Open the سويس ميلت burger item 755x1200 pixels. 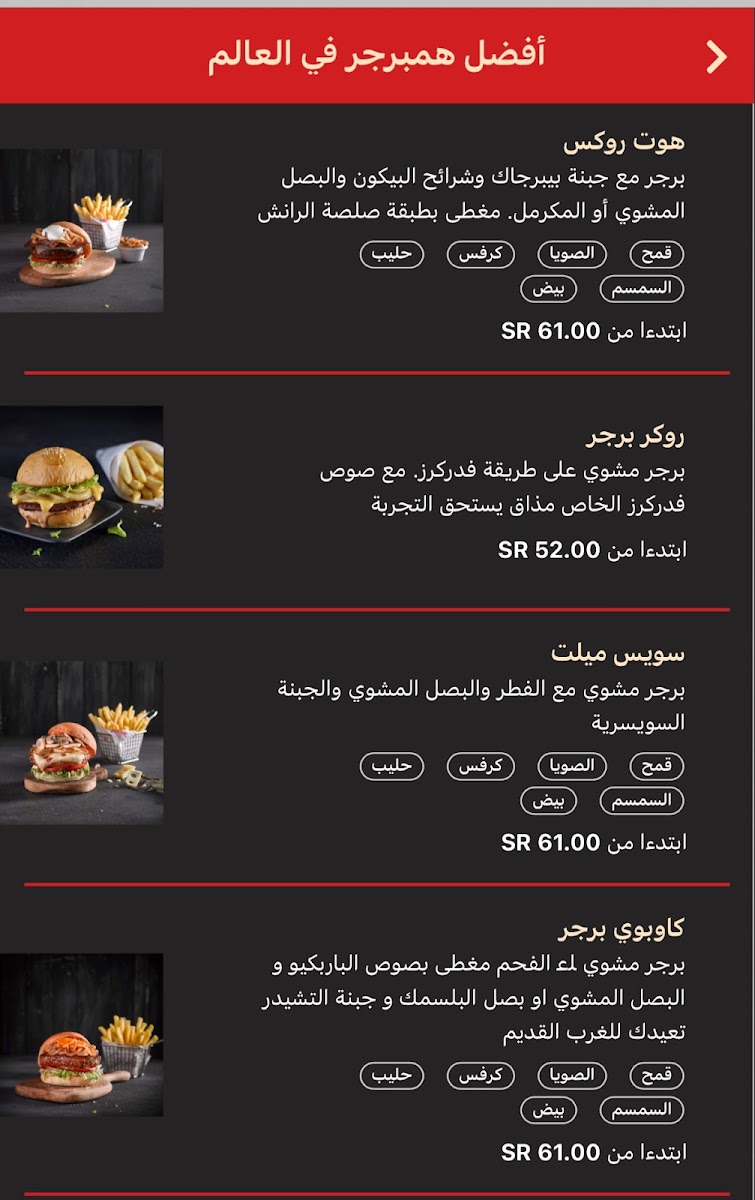click(617, 653)
